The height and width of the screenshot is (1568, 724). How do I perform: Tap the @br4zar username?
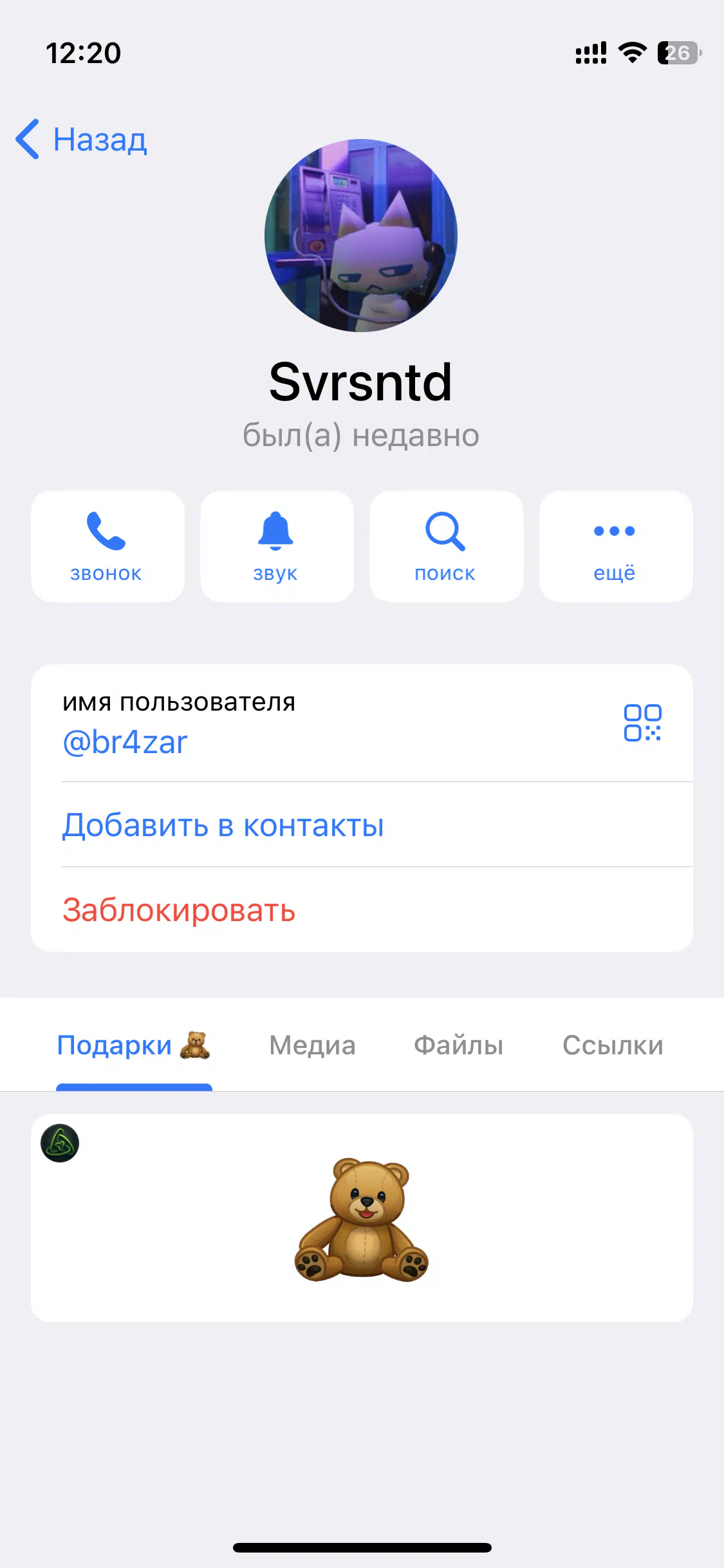(x=125, y=742)
